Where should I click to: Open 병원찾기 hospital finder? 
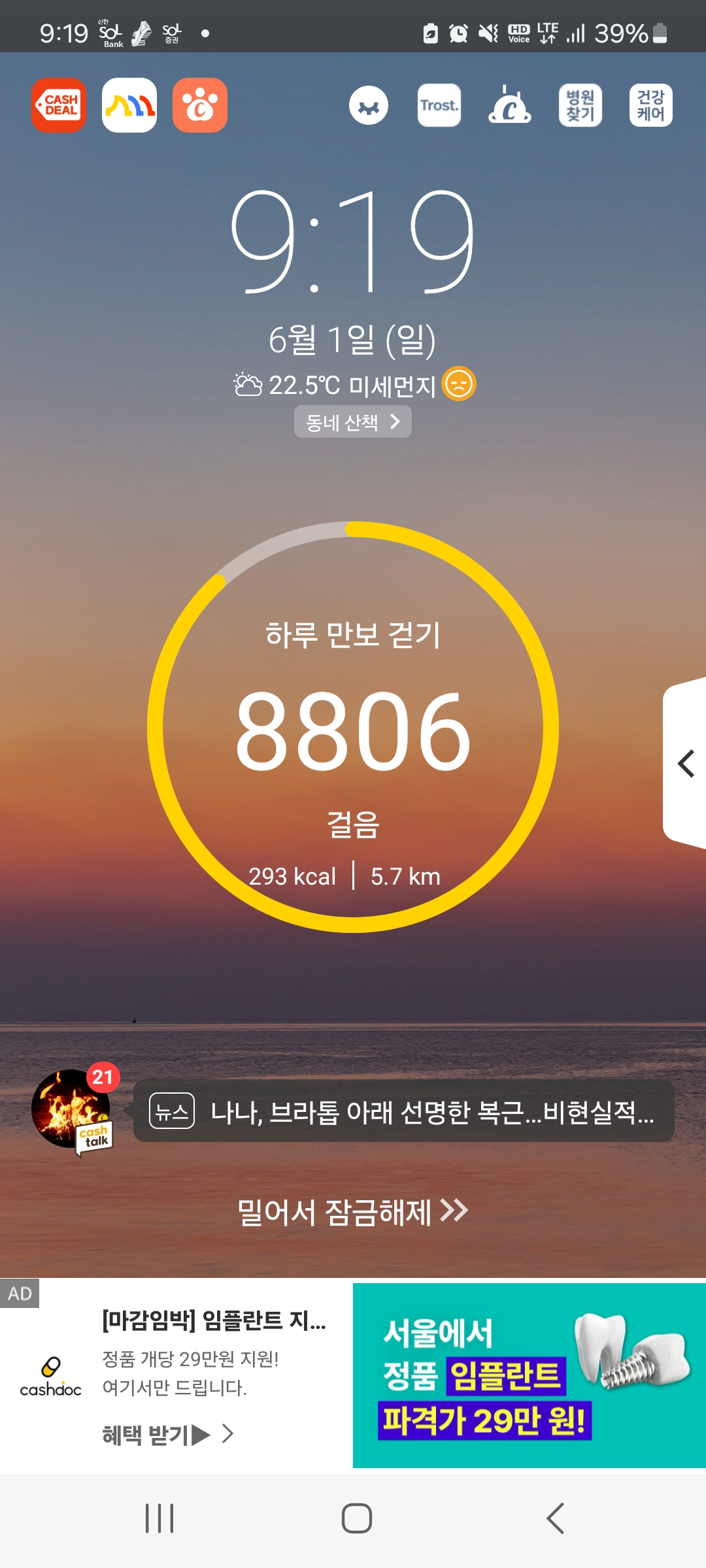click(580, 105)
